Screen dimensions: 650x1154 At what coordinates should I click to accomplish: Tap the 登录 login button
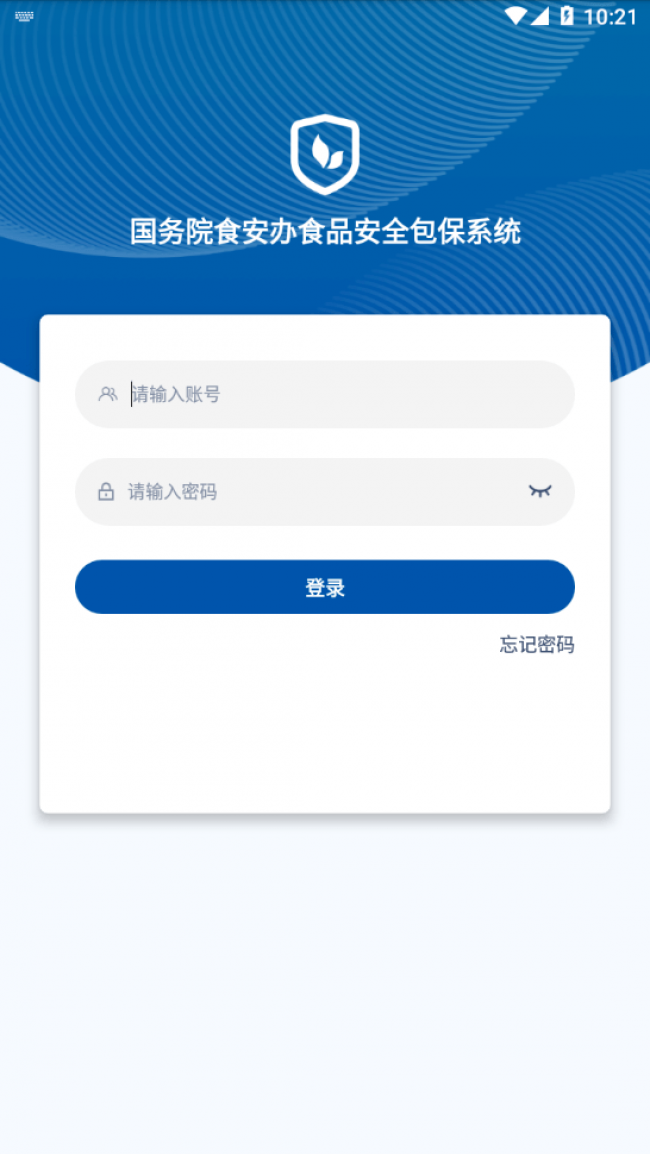[x=325, y=587]
